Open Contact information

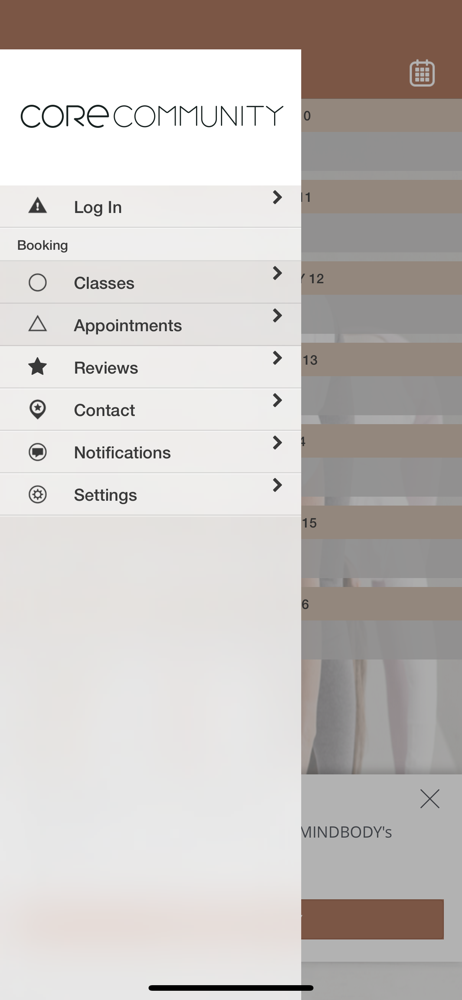coord(151,409)
